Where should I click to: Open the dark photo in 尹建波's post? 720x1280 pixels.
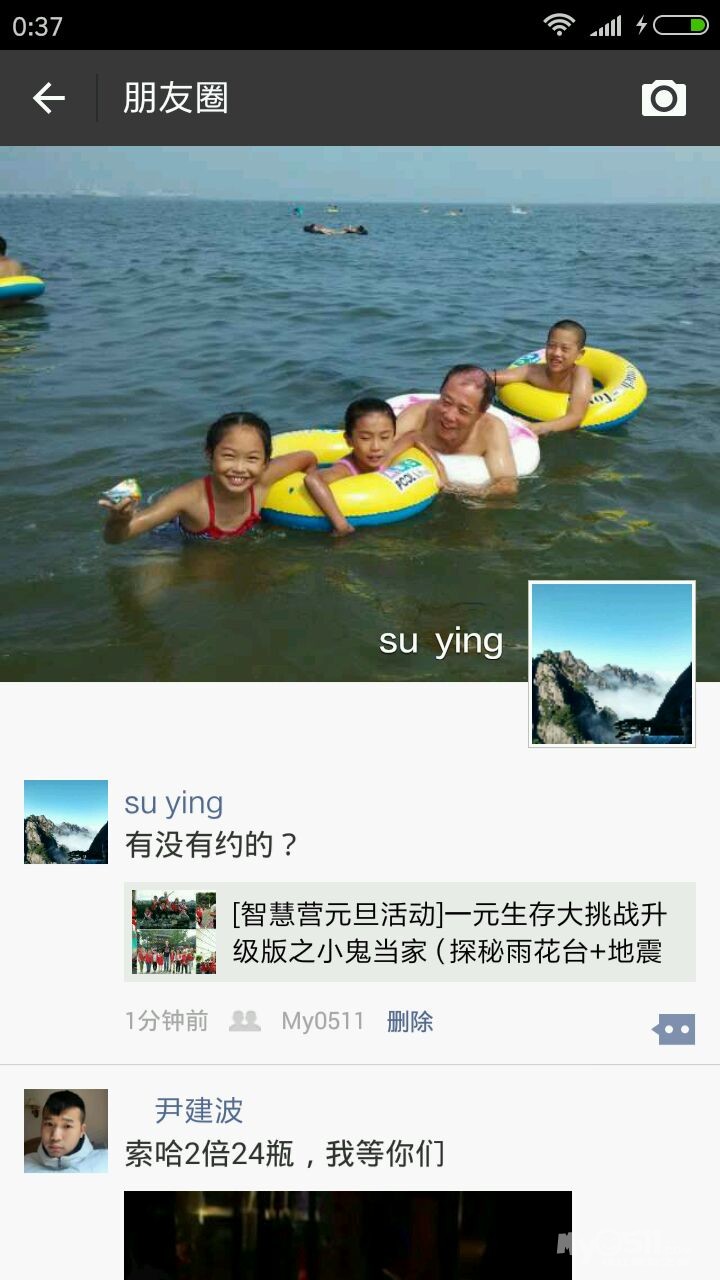[348, 1235]
